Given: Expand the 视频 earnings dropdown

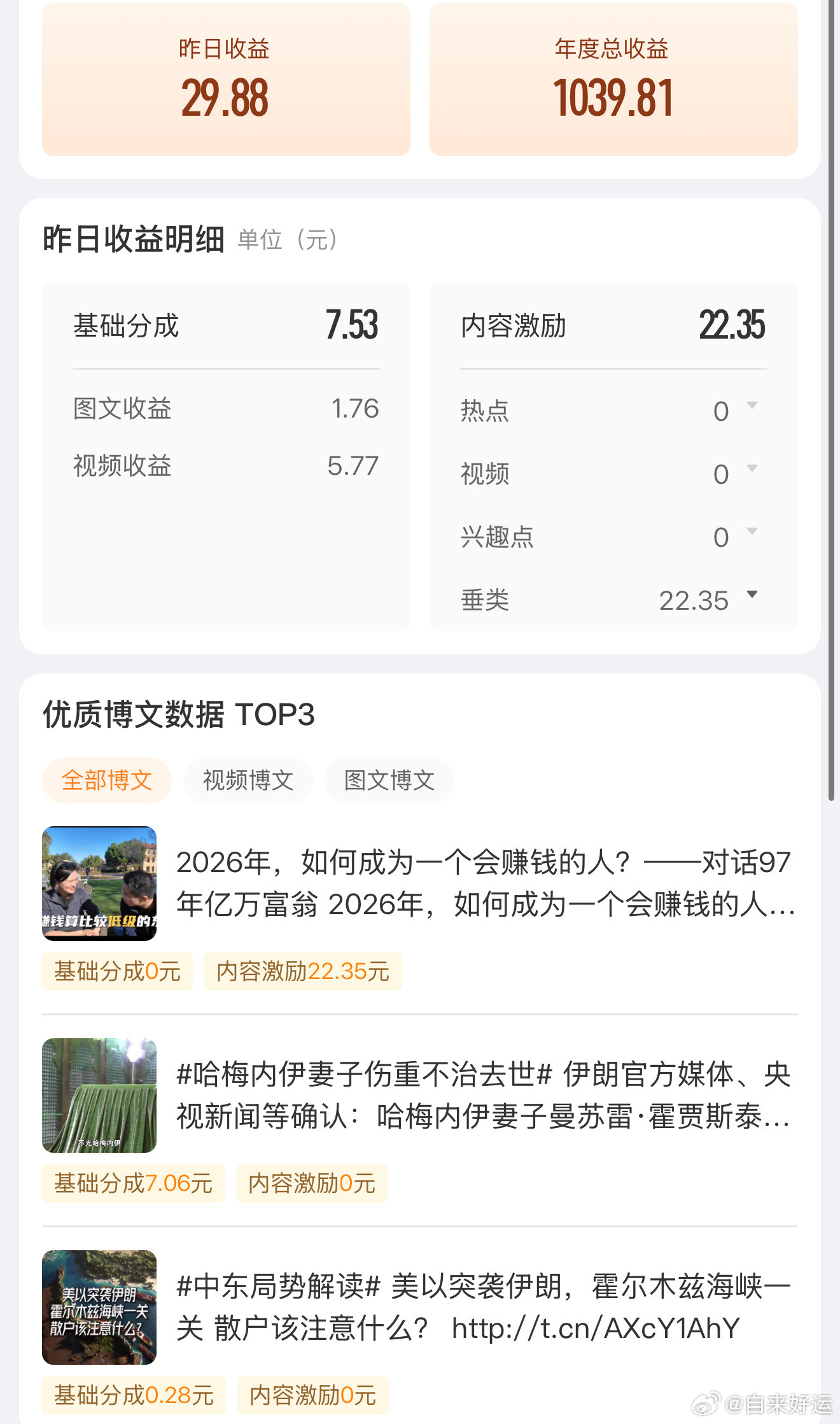Looking at the screenshot, I should tap(753, 468).
